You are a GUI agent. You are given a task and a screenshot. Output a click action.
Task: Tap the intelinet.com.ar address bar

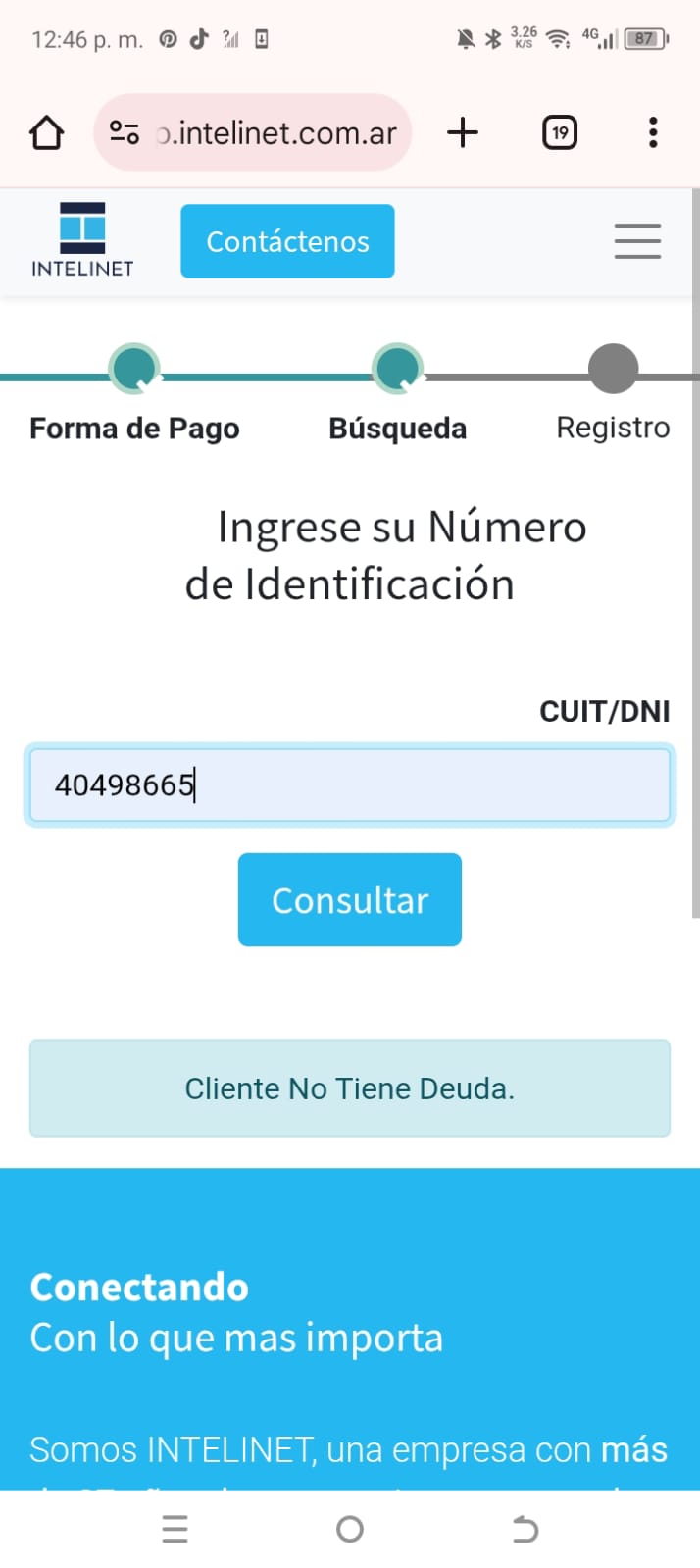coord(276,132)
